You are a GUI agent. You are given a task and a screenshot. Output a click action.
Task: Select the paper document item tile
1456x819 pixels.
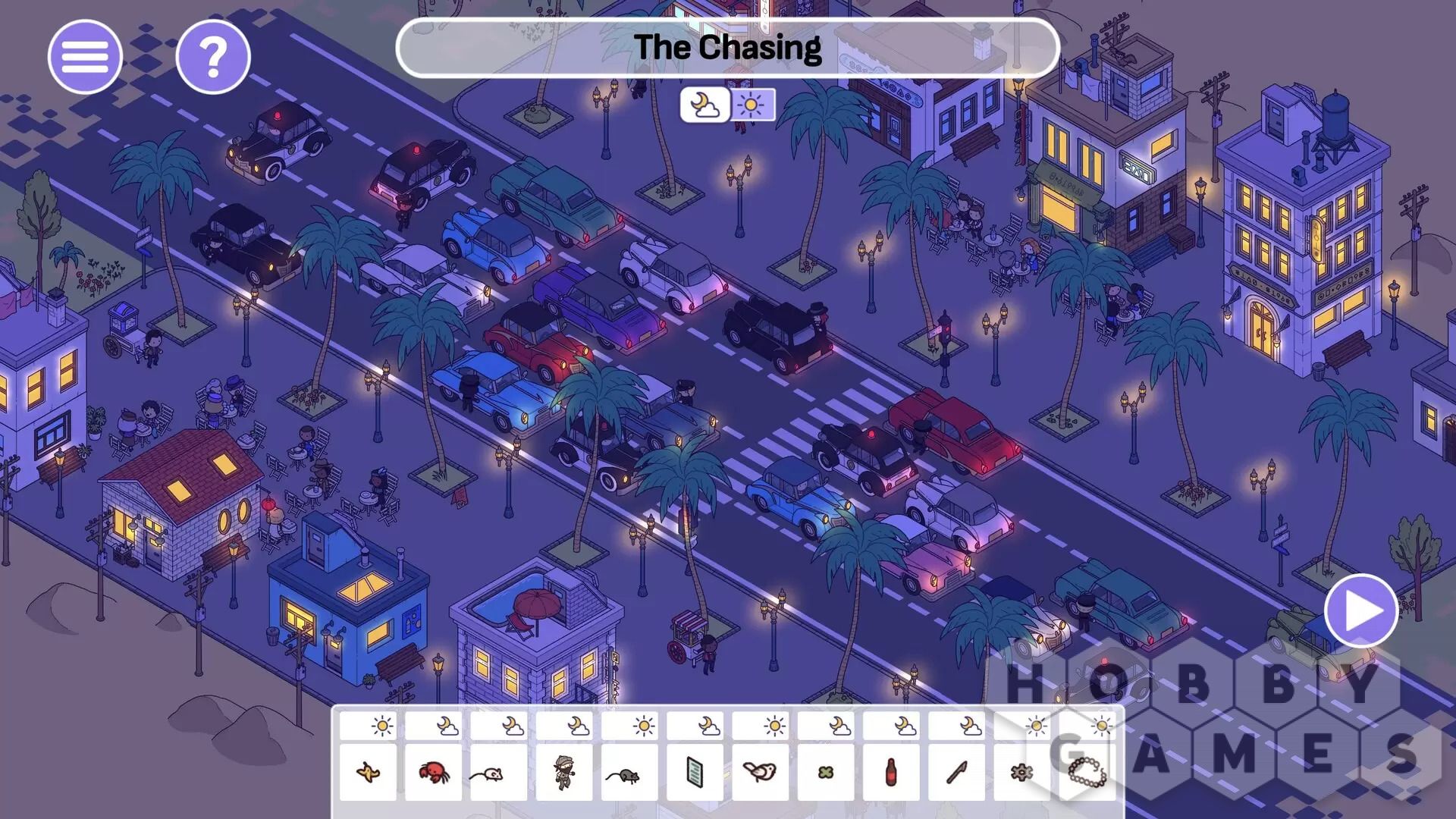695,772
